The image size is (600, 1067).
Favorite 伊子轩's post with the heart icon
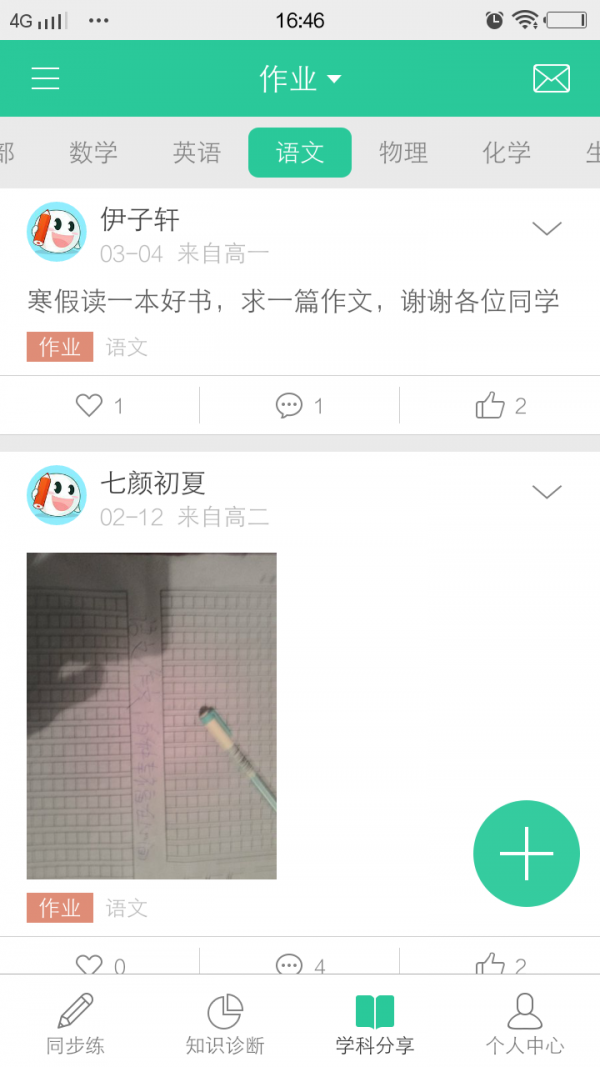pyautogui.click(x=90, y=405)
